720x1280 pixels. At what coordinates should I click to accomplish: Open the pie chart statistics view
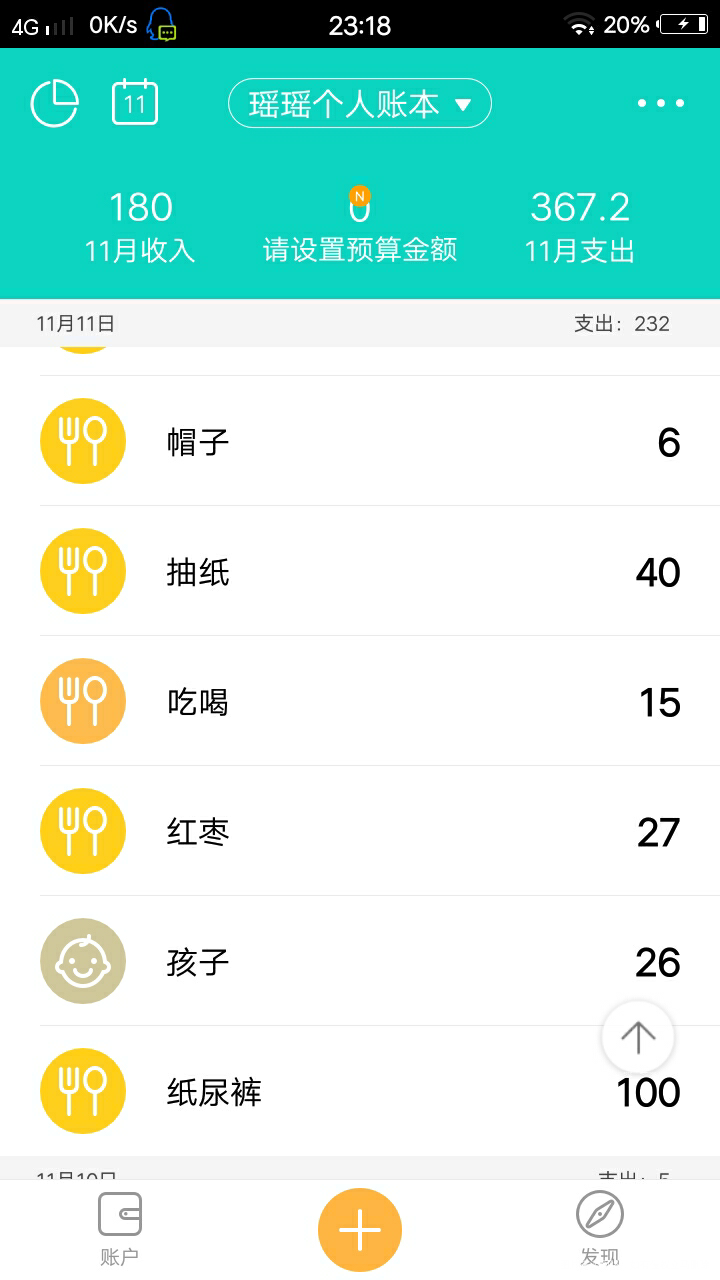tap(55, 101)
